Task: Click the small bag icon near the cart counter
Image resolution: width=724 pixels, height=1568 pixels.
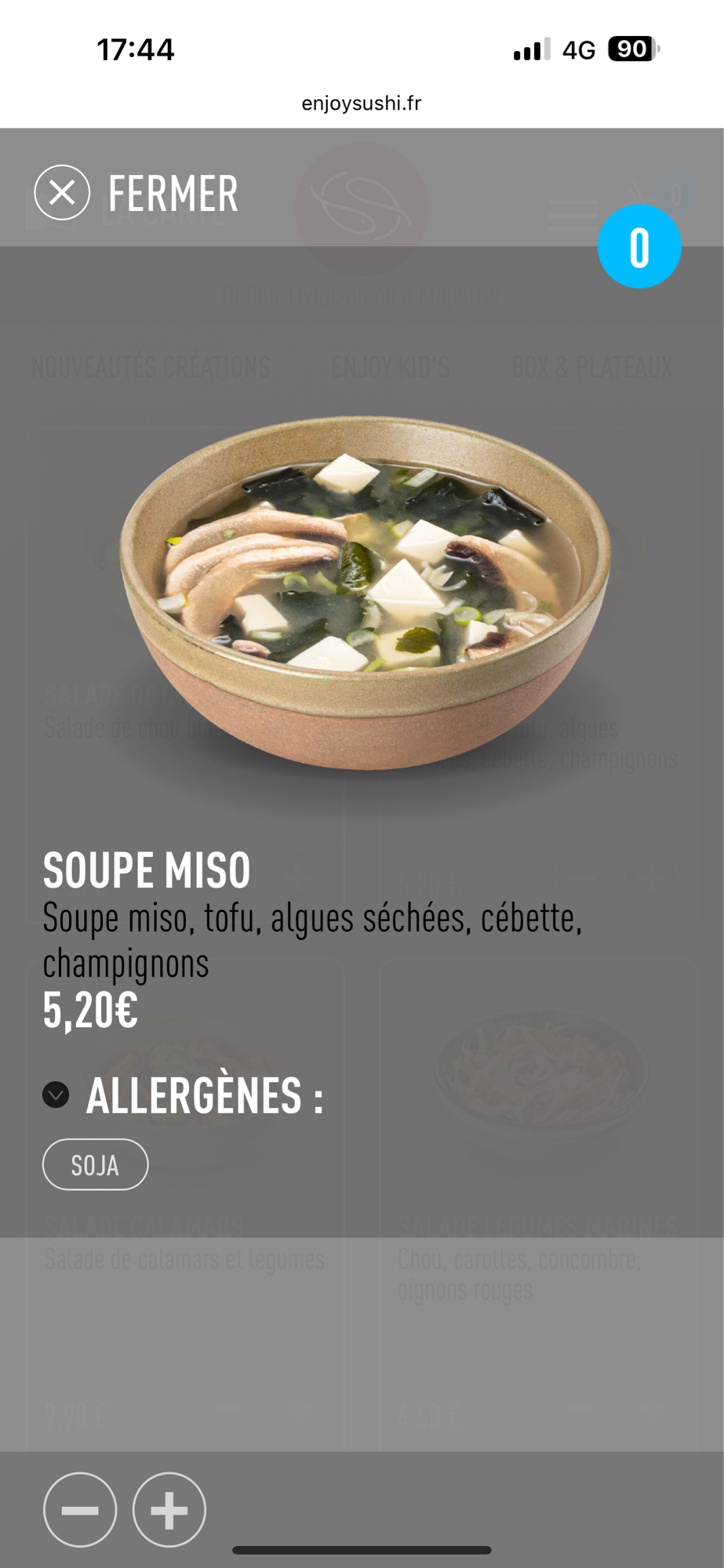Action: click(642, 194)
